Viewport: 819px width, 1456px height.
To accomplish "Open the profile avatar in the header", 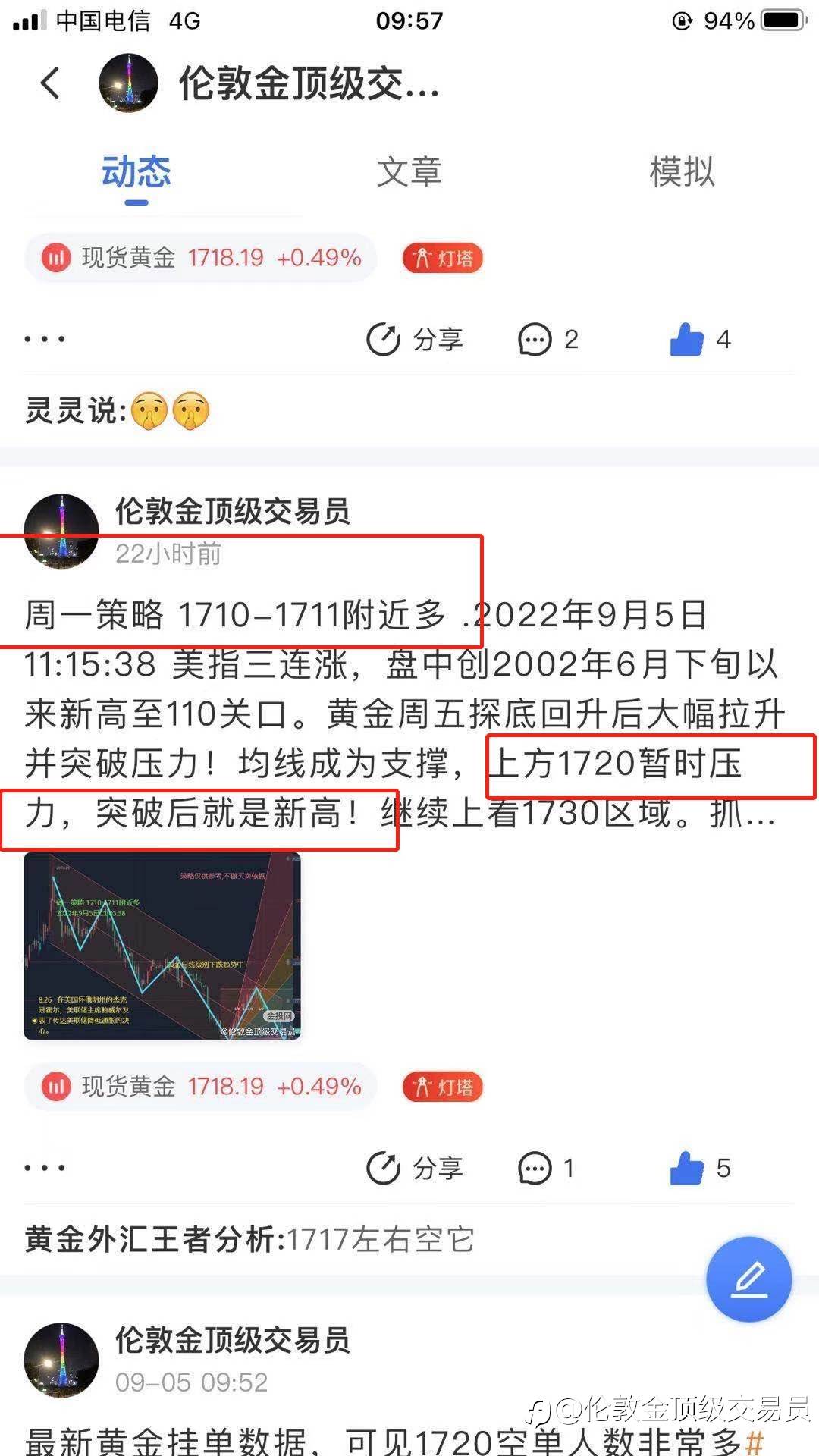I will (x=128, y=83).
